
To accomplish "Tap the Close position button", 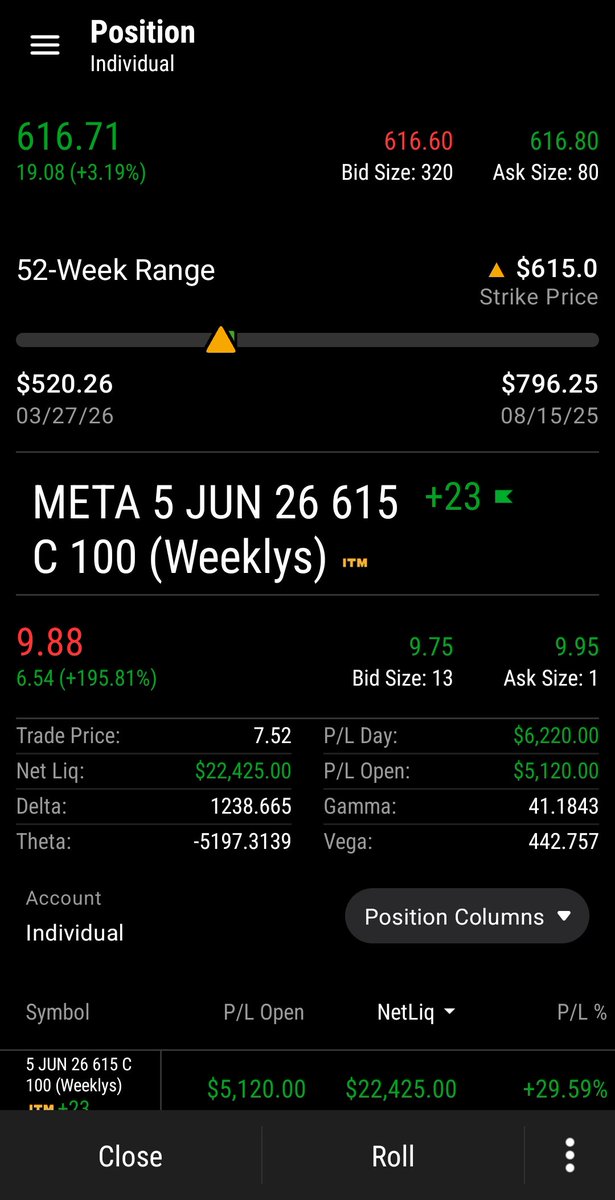I will (130, 1156).
